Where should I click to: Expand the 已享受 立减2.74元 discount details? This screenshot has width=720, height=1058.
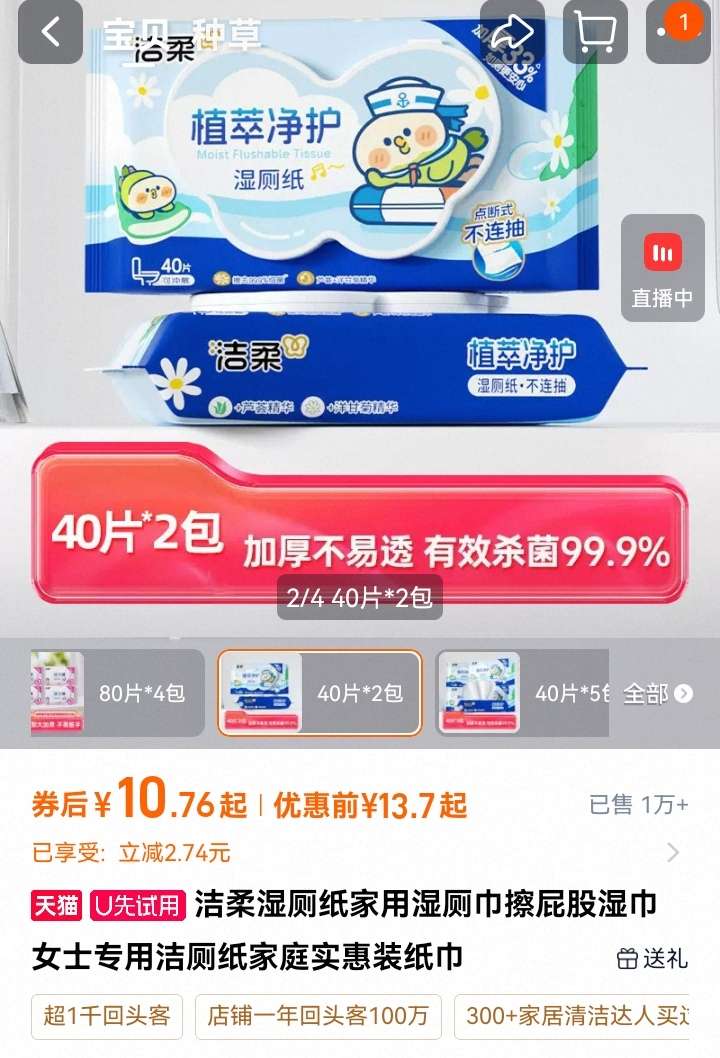672,852
